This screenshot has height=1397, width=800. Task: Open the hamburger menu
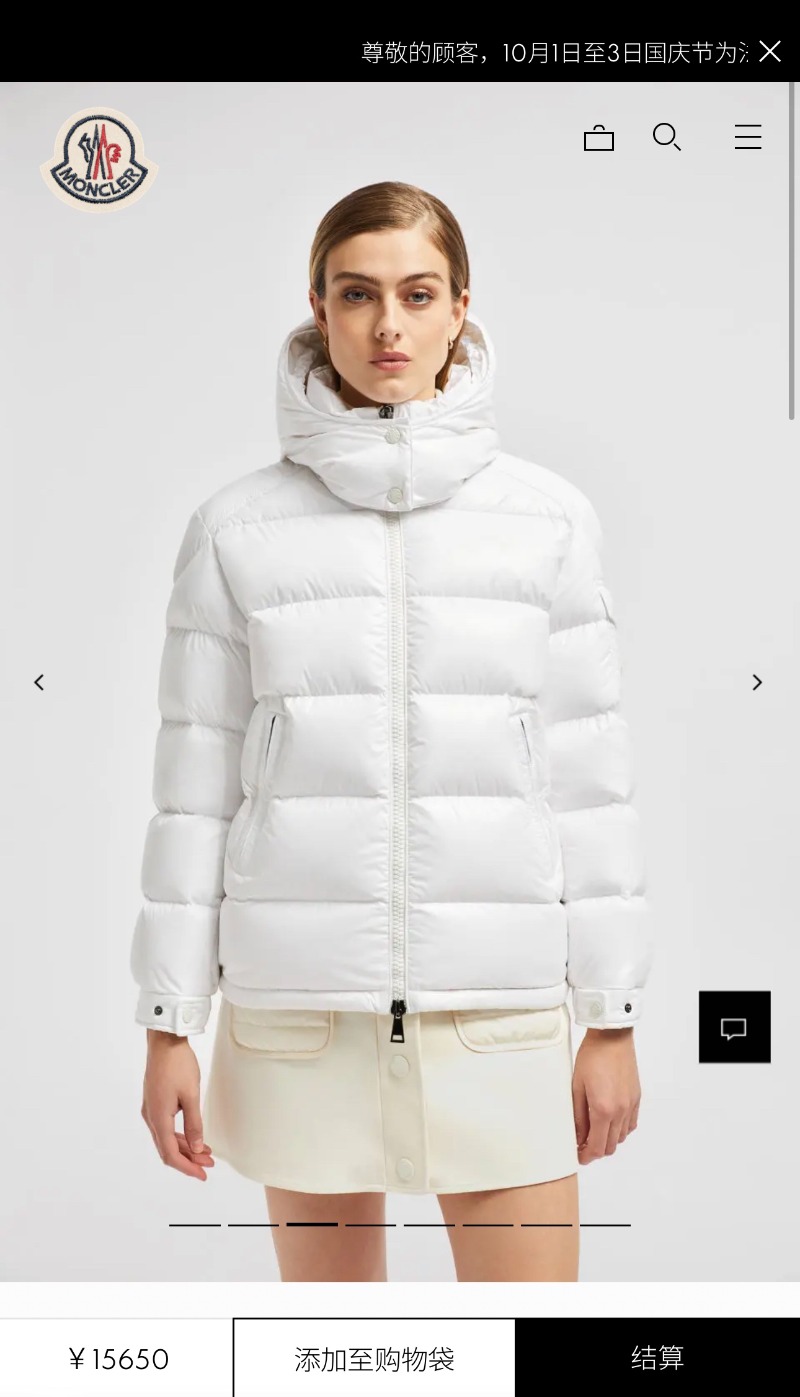(x=748, y=137)
